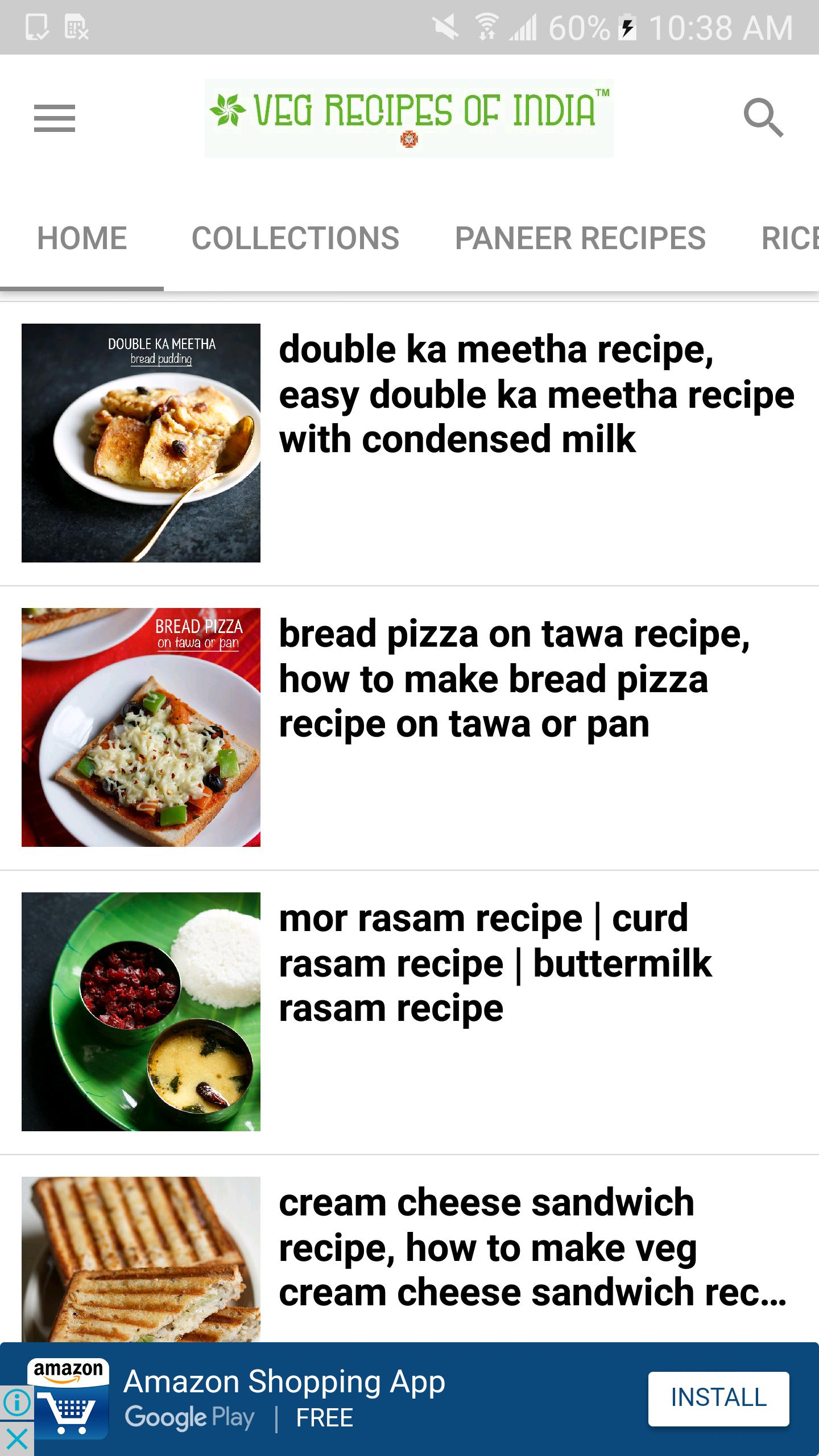Open the hamburger navigation menu
Image resolution: width=819 pixels, height=1456 pixels.
(x=55, y=118)
